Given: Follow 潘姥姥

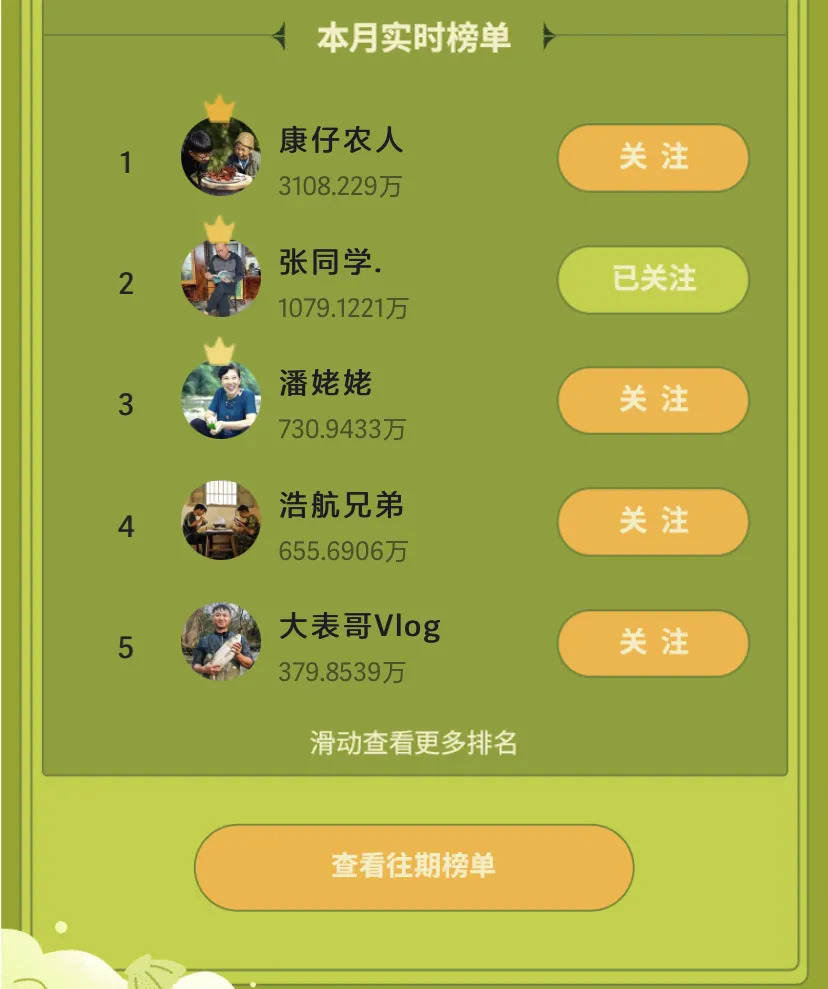Looking at the screenshot, I should coord(653,400).
